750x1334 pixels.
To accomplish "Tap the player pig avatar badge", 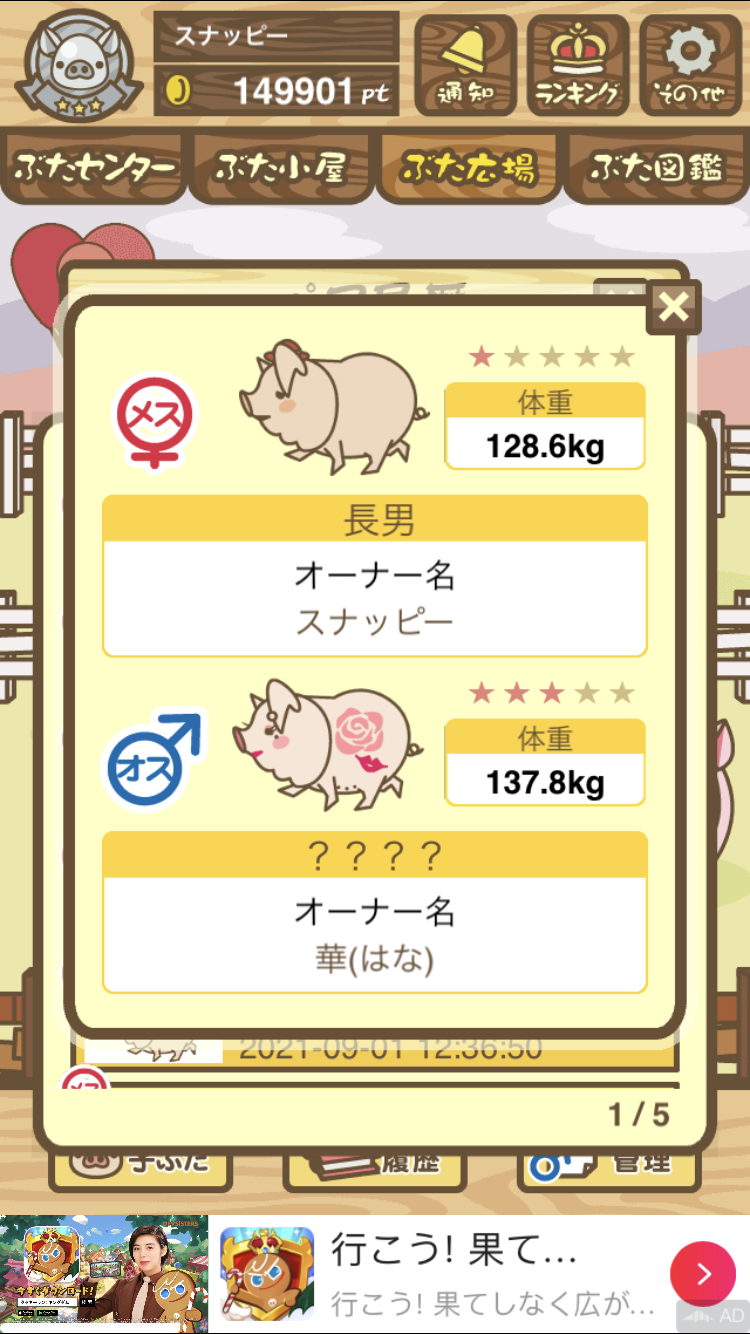I will coord(78,66).
